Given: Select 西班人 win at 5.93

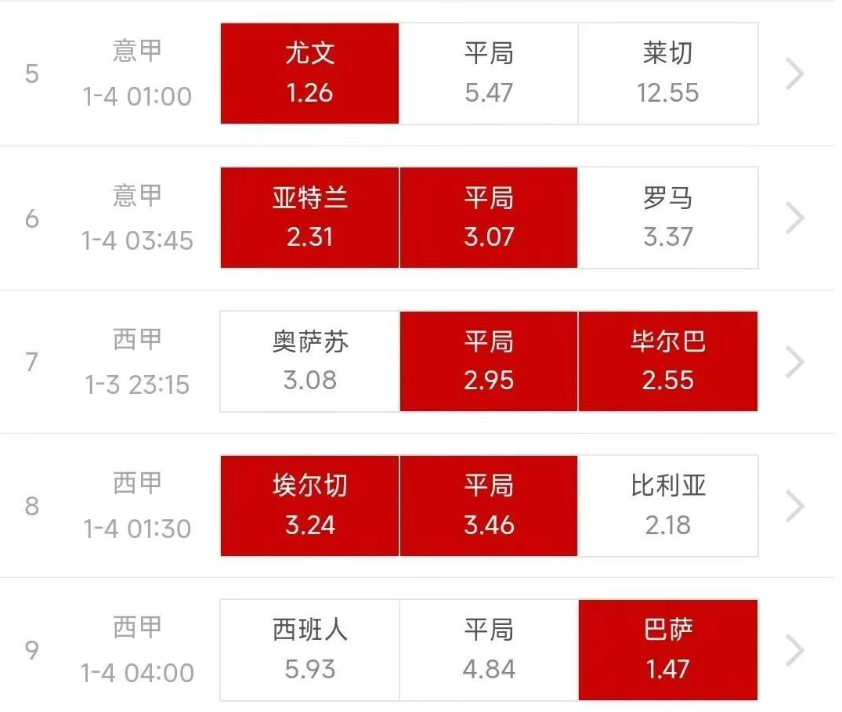Looking at the screenshot, I should click(310, 650).
